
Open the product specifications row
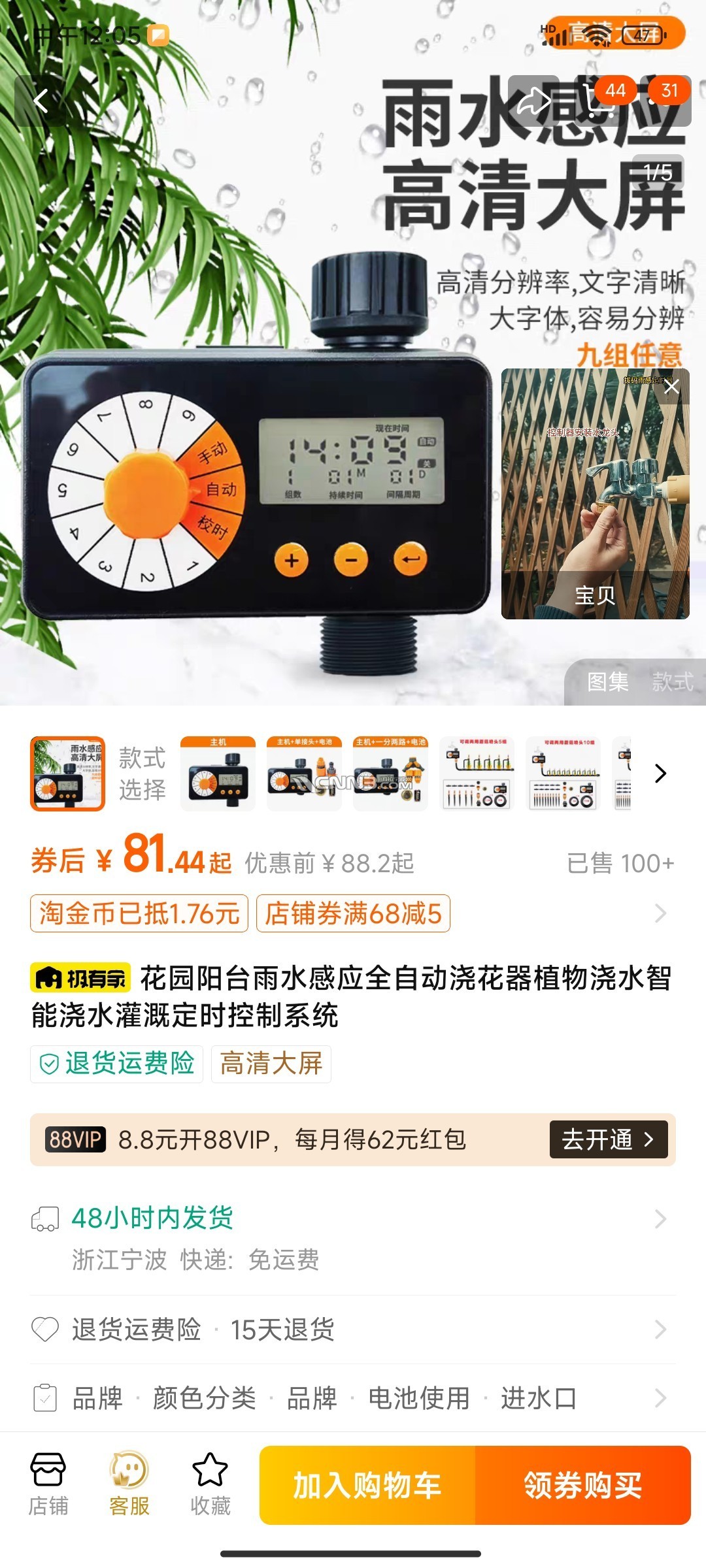(x=353, y=1399)
